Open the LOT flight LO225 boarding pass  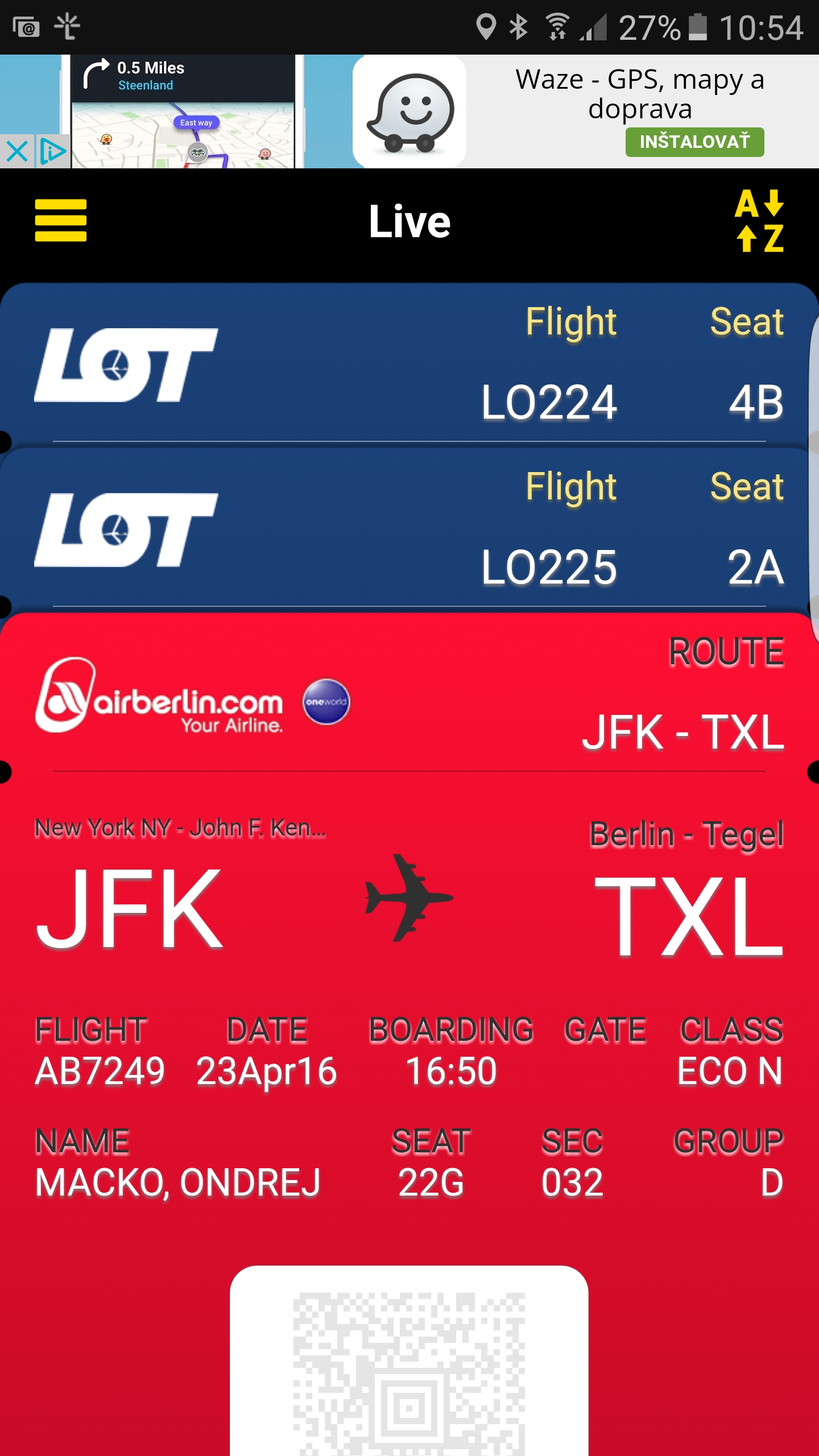pyautogui.click(x=409, y=529)
